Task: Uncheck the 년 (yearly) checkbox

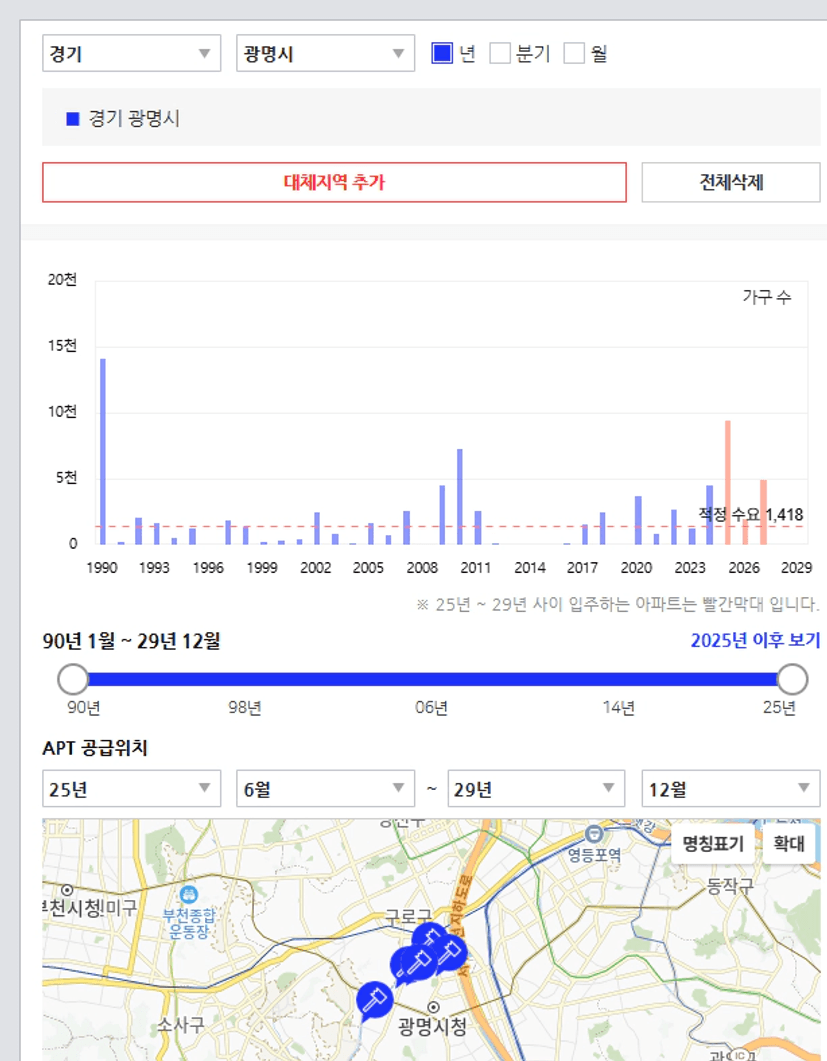Action: 442,53
